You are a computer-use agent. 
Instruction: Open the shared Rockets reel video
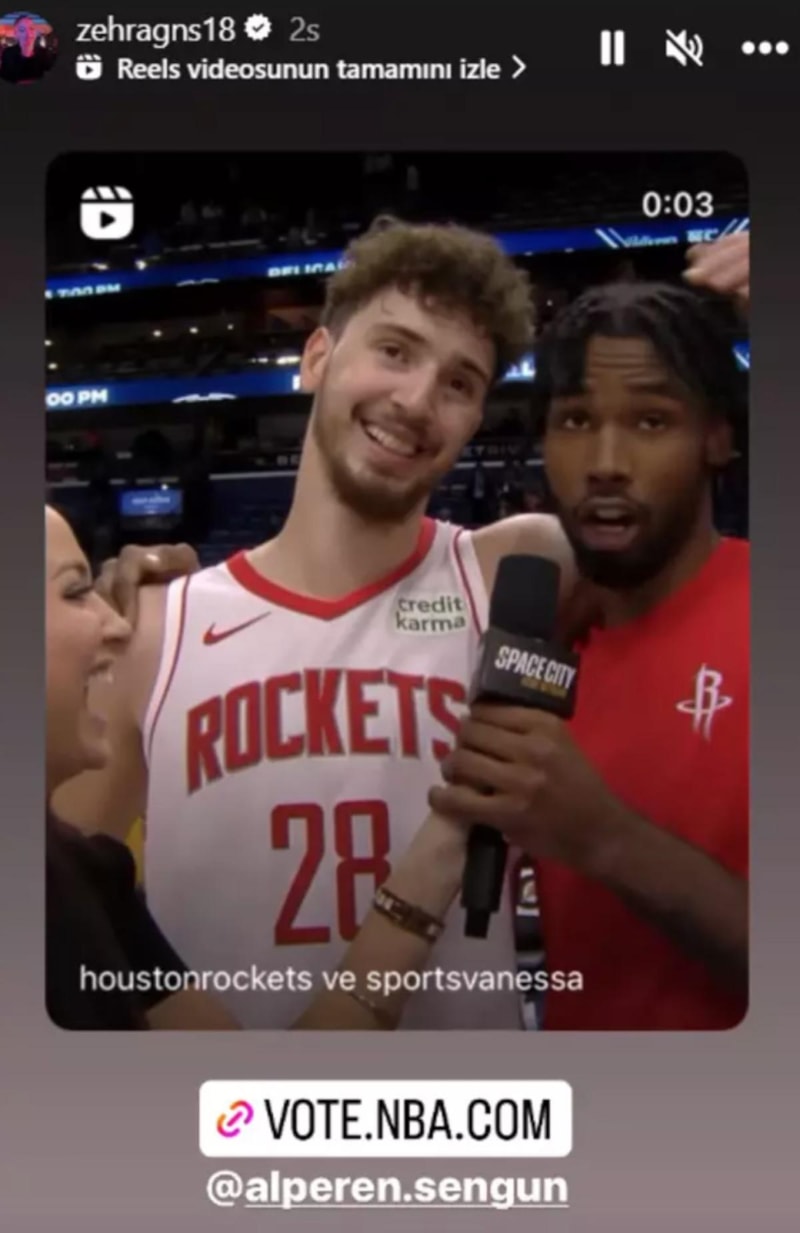point(396,590)
